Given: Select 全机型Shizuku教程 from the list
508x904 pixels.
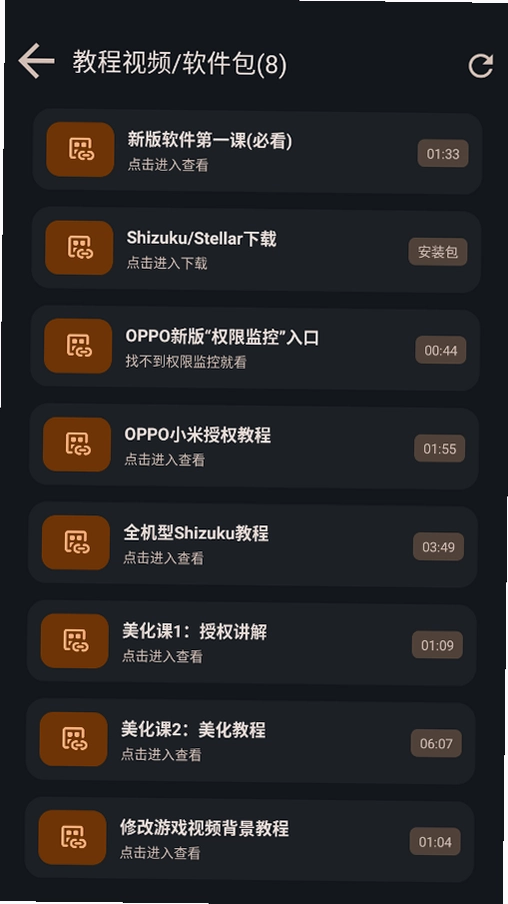Looking at the screenshot, I should pos(253,545).
